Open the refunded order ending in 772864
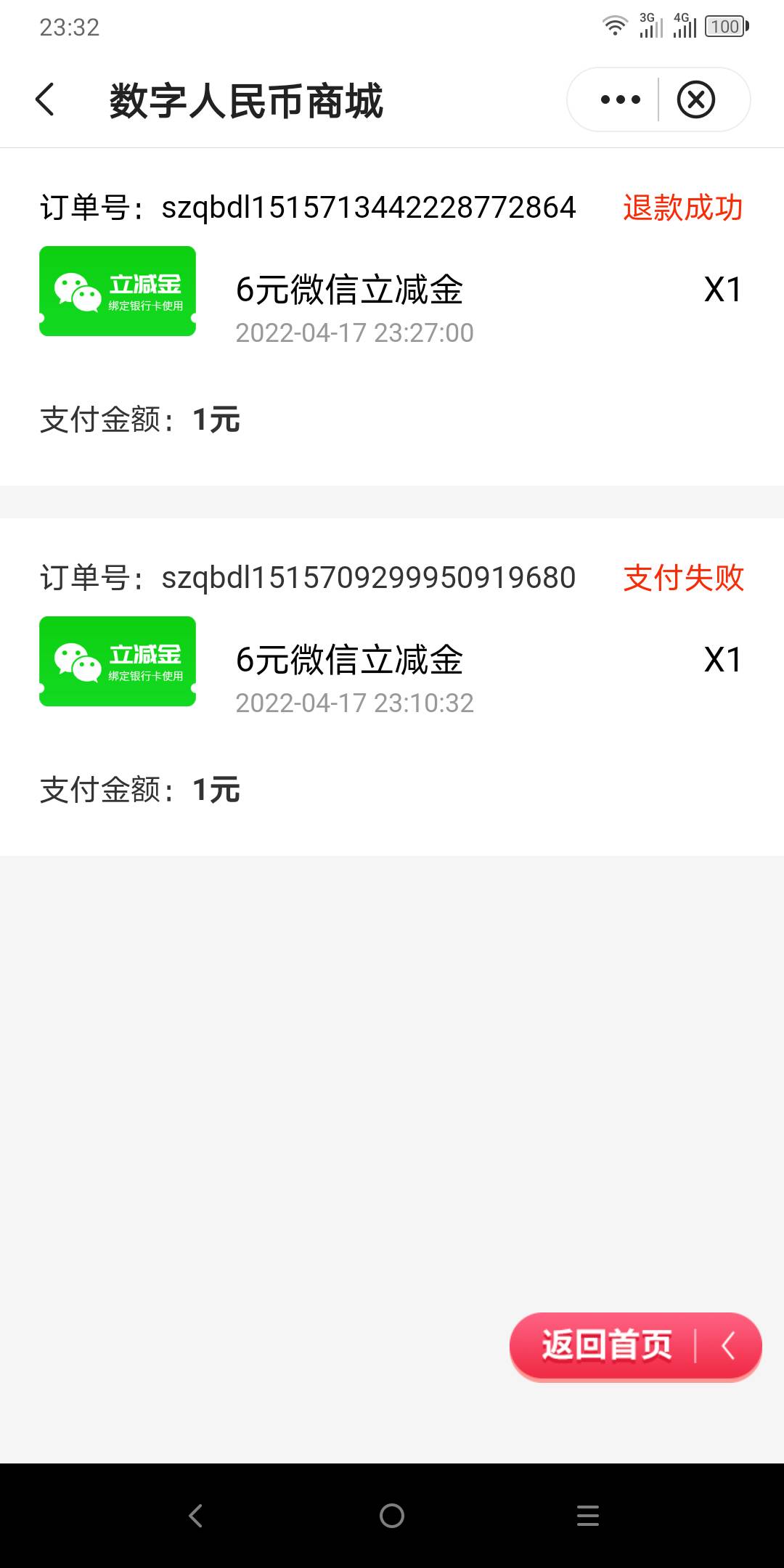Image resolution: width=784 pixels, height=1568 pixels. click(392, 317)
